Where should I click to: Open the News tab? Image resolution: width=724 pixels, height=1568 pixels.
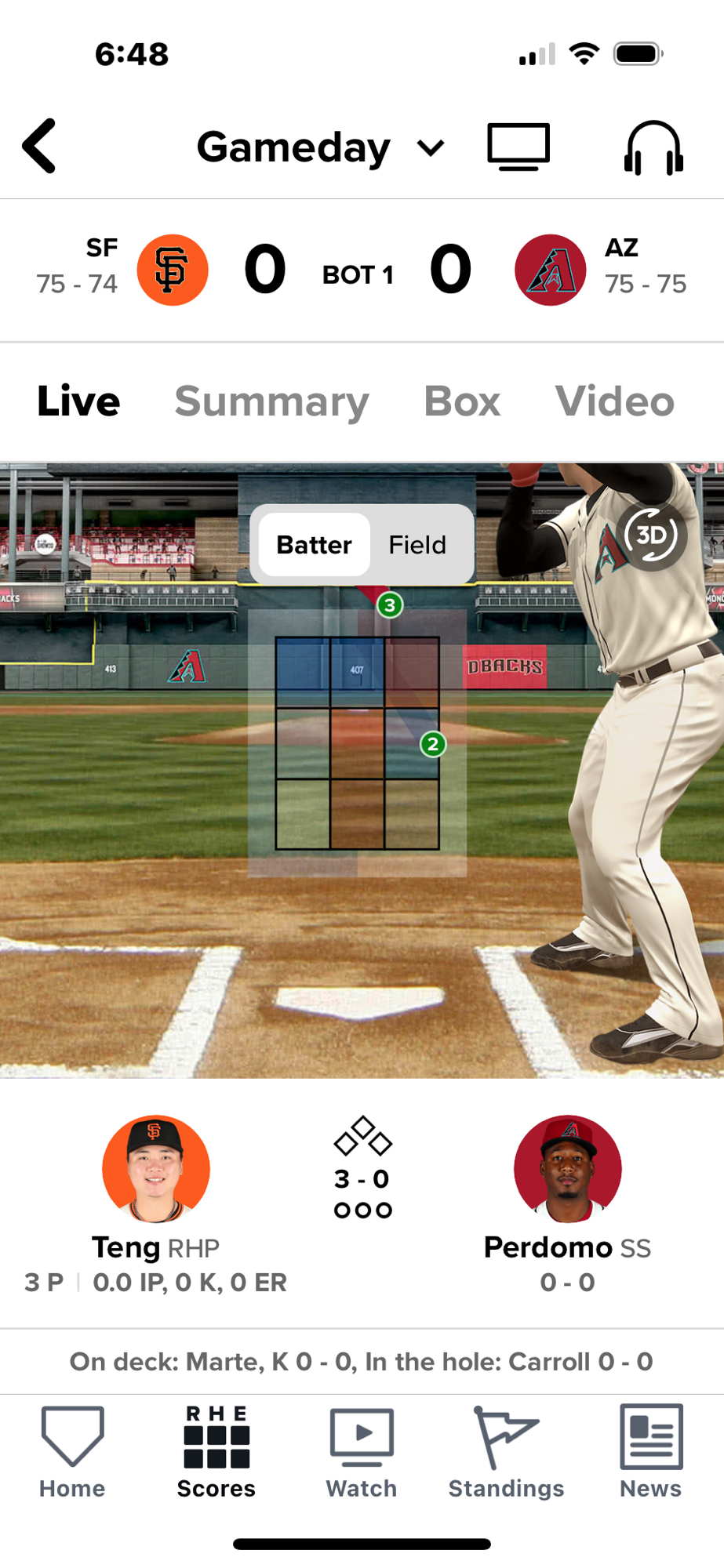(651, 1453)
